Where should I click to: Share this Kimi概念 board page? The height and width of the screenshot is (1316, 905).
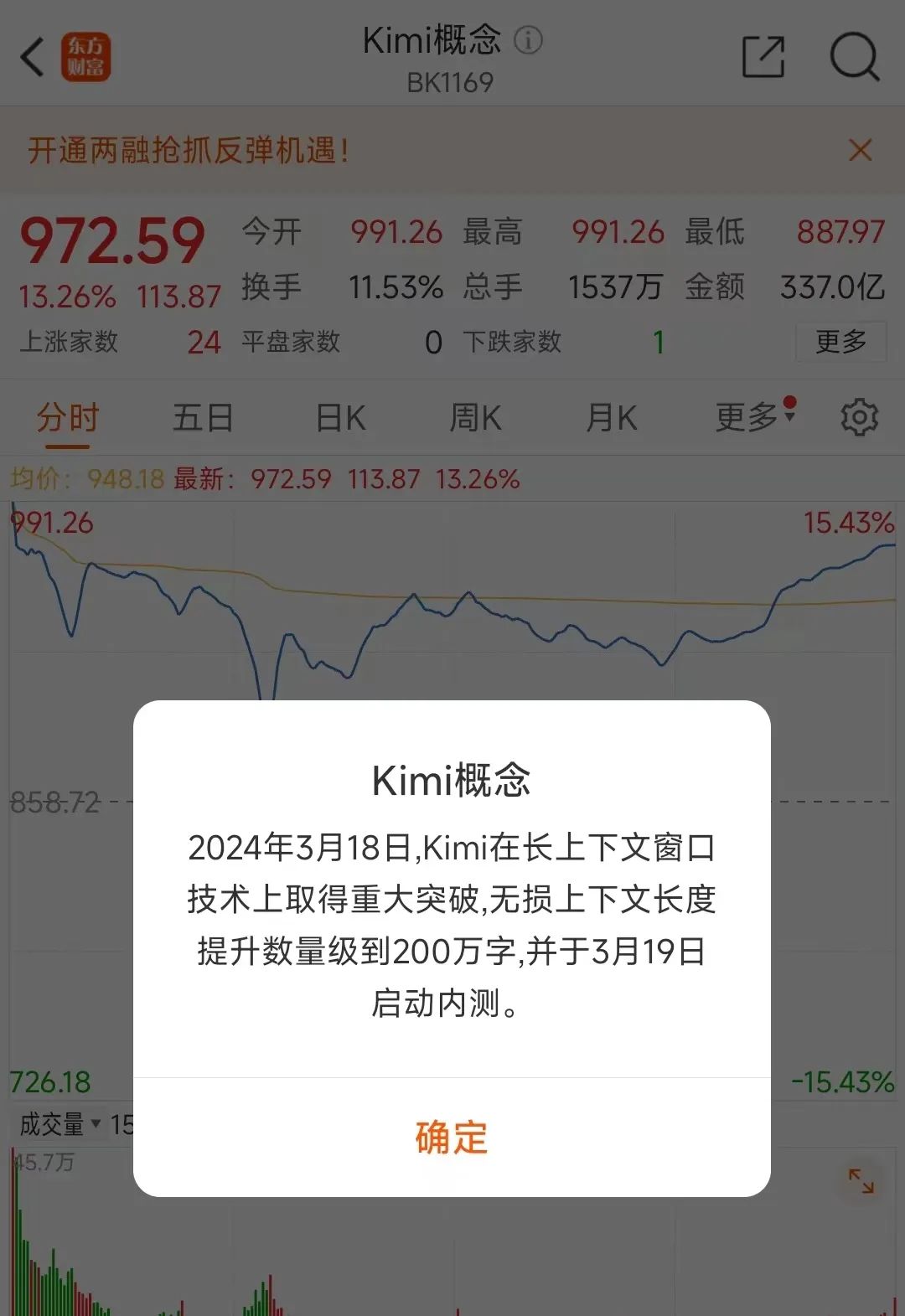(763, 58)
